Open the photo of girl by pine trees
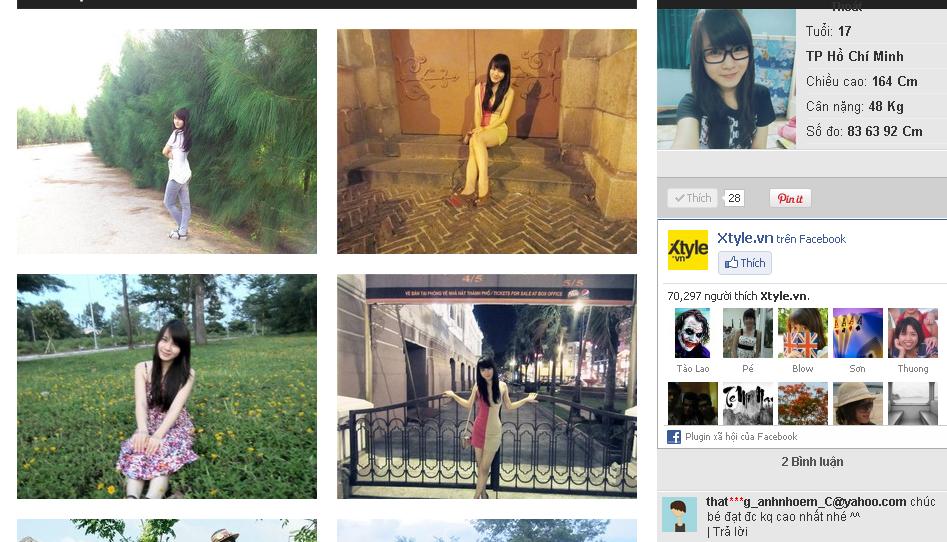This screenshot has width=947, height=542. 167,141
